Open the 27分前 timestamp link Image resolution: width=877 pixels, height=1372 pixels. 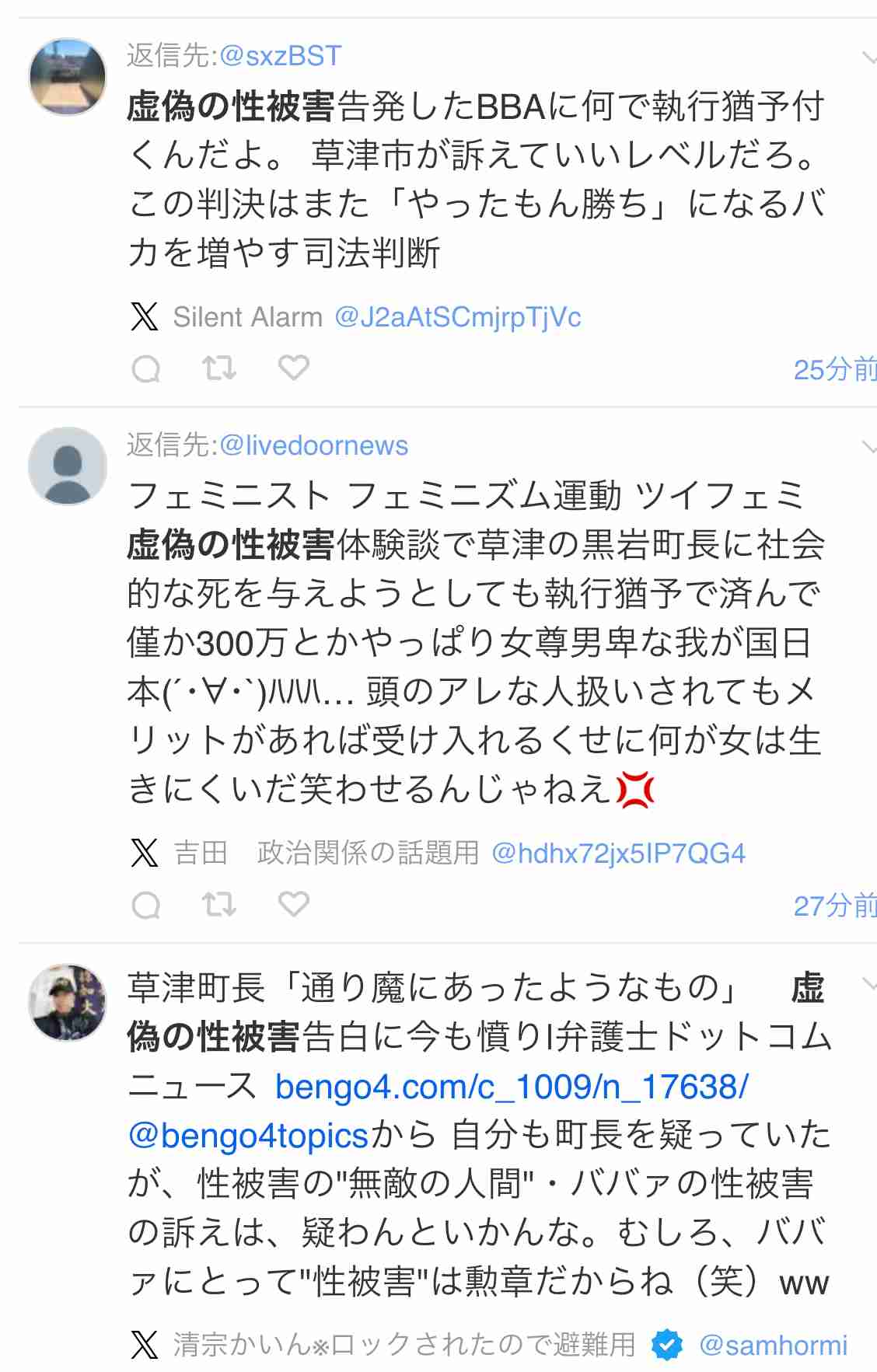[834, 906]
